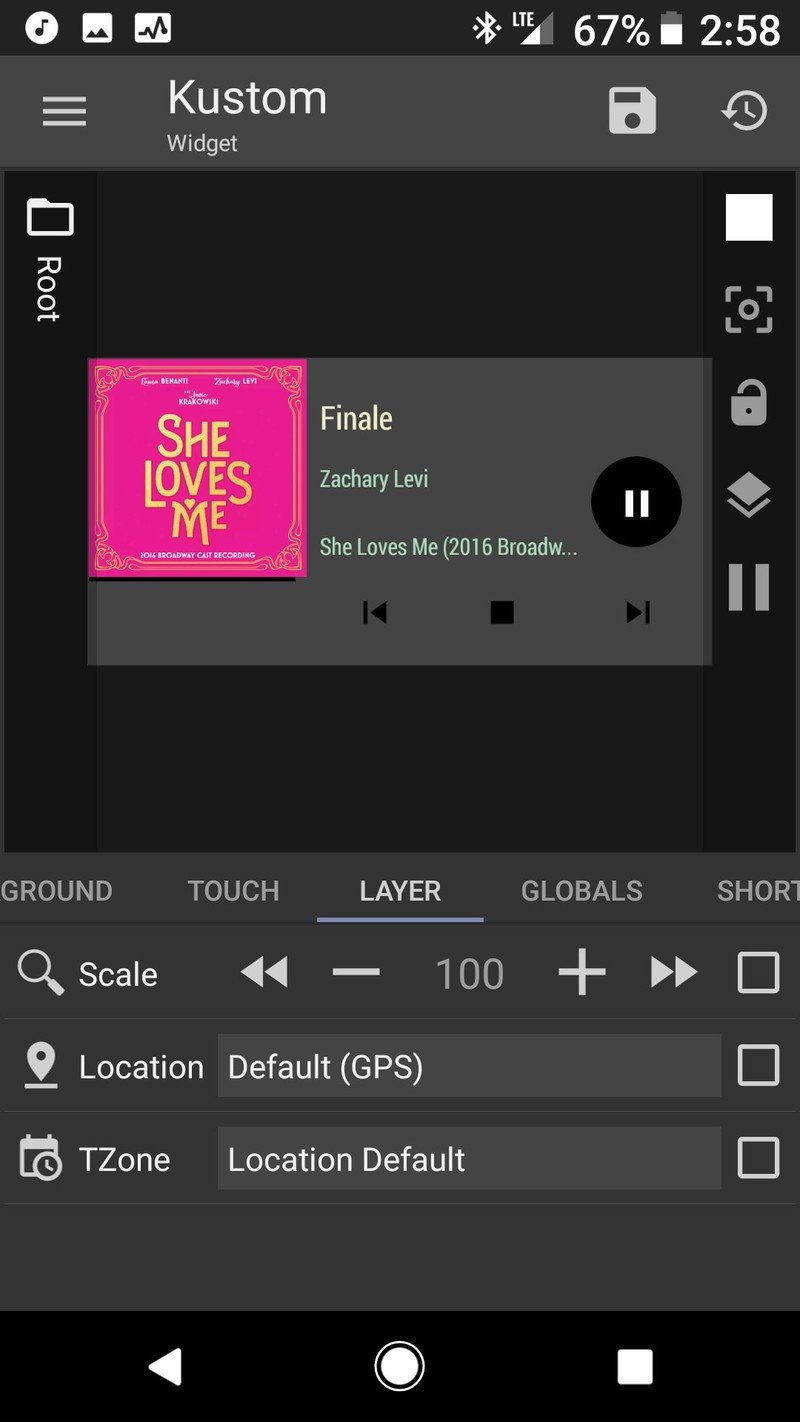800x1422 pixels.
Task: Open the layers stack icon
Action: (x=749, y=495)
